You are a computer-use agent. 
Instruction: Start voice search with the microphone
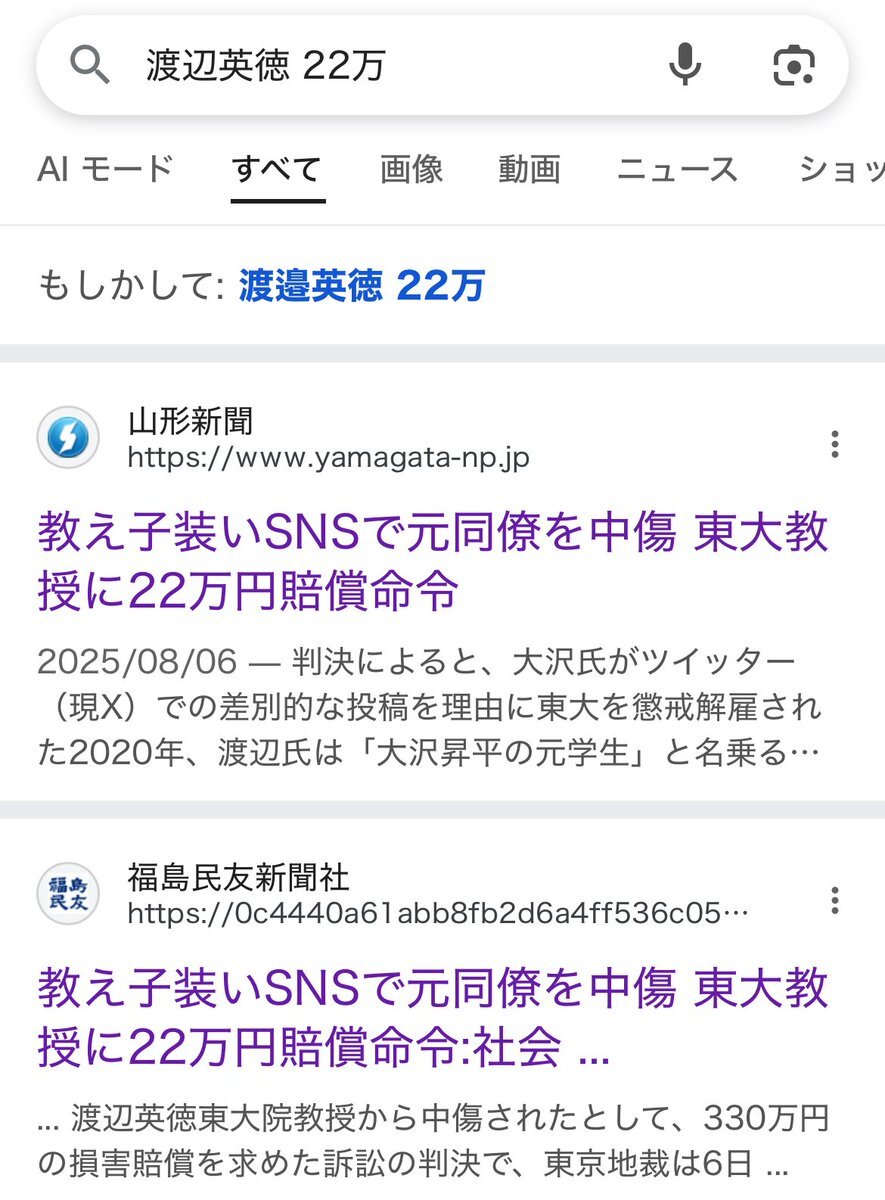point(685,66)
